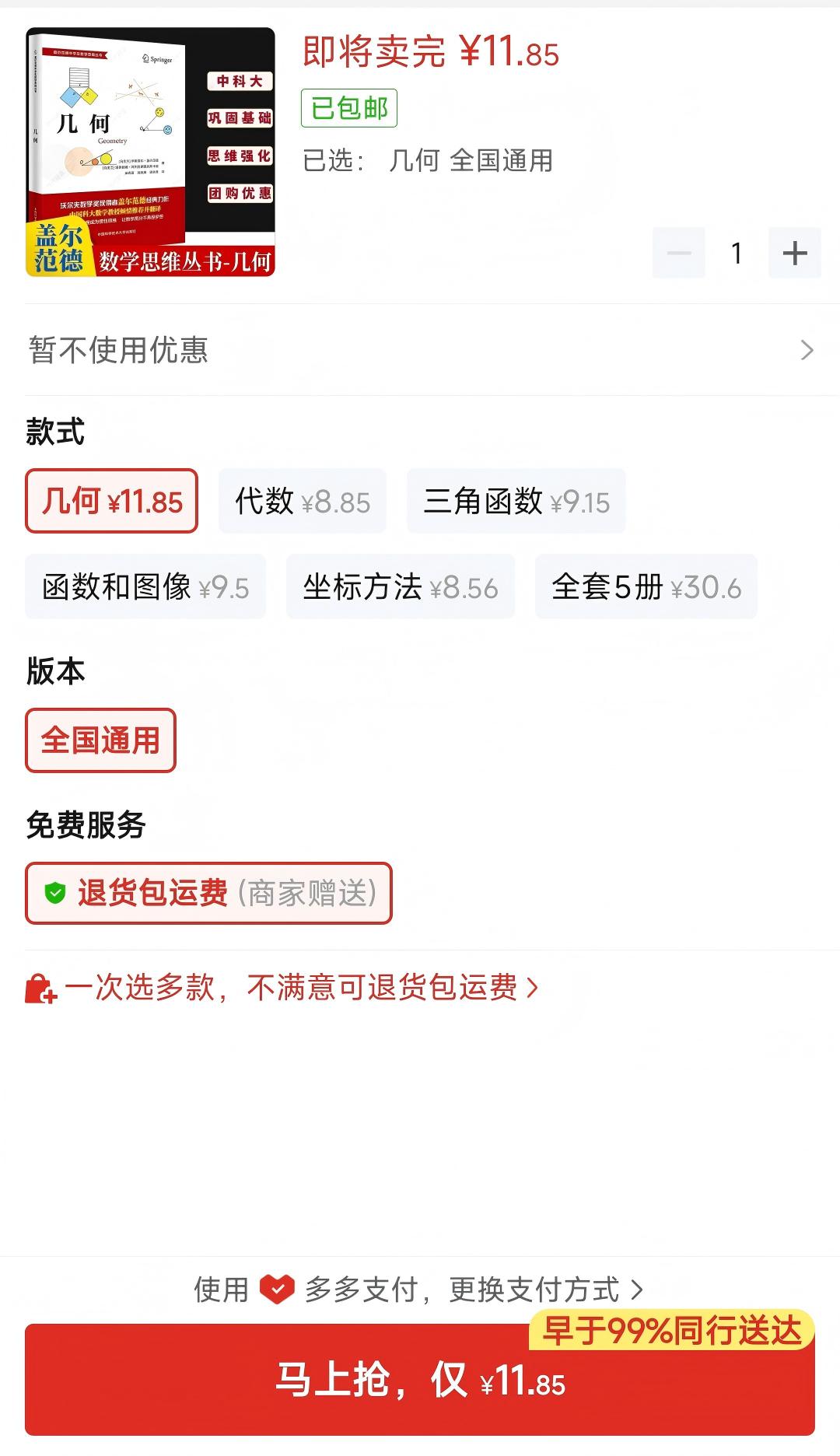Image resolution: width=840 pixels, height=1456 pixels.
Task: Select the 全国通用 version chip
Action: click(x=100, y=740)
